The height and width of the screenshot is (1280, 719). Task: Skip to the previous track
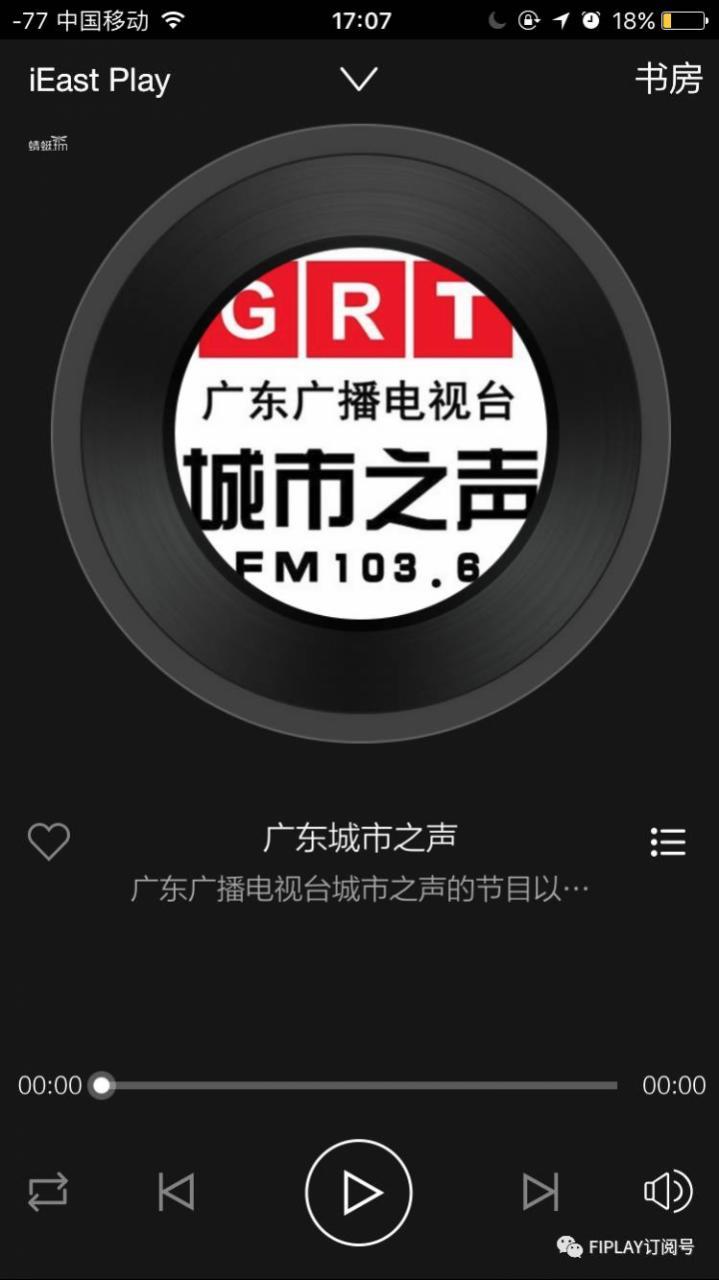(x=176, y=1191)
